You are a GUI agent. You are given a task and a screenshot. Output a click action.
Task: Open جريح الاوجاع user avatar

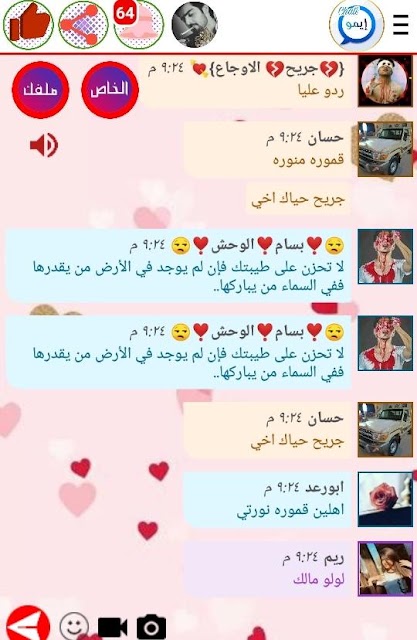click(x=385, y=80)
